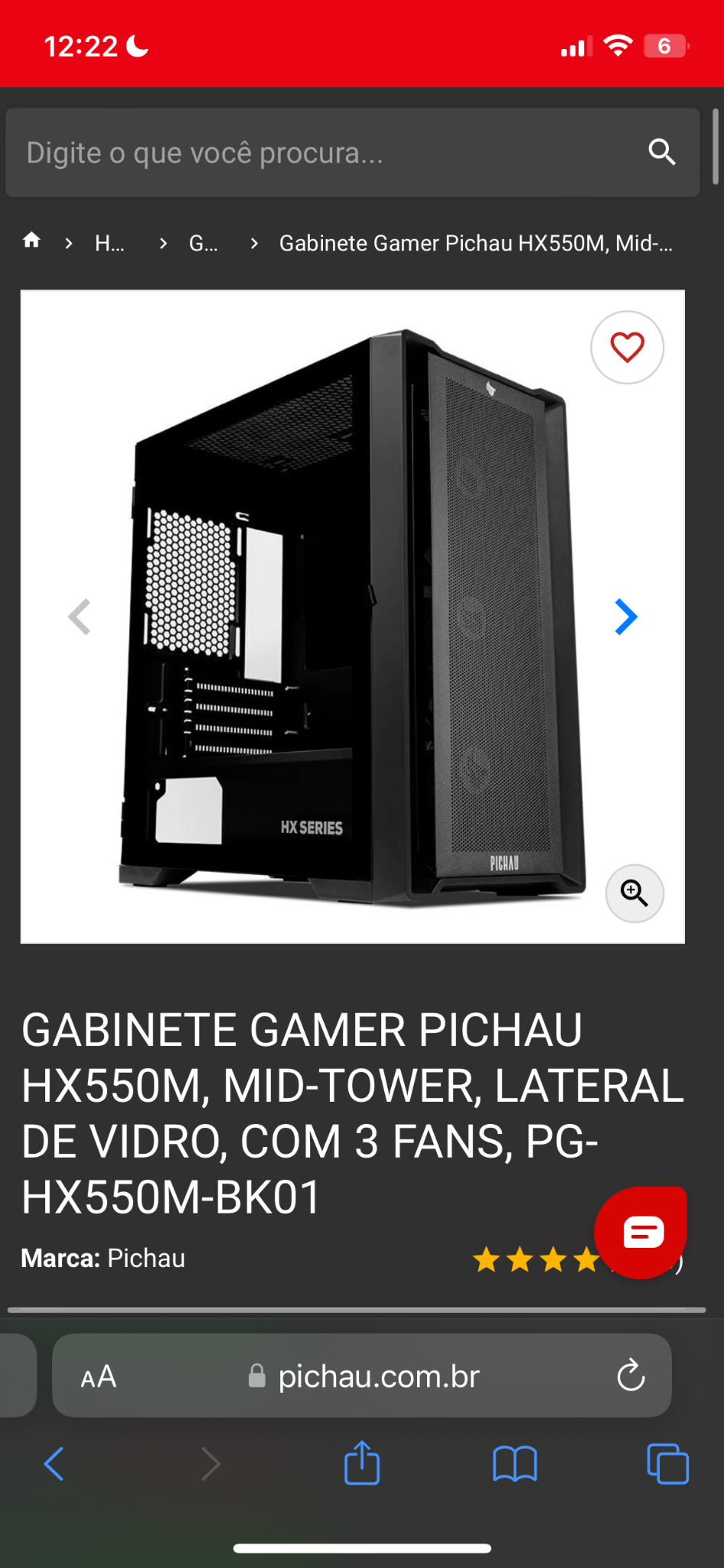Tap the magnifier search icon
Screen dimensions: 724x1568
point(662,152)
